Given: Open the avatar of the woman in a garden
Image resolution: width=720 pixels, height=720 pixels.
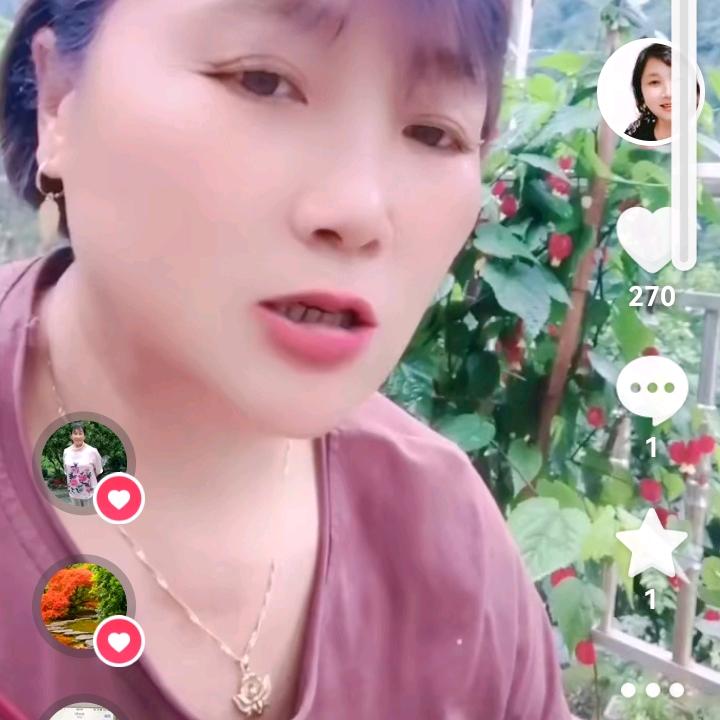Looking at the screenshot, I should [x=84, y=463].
